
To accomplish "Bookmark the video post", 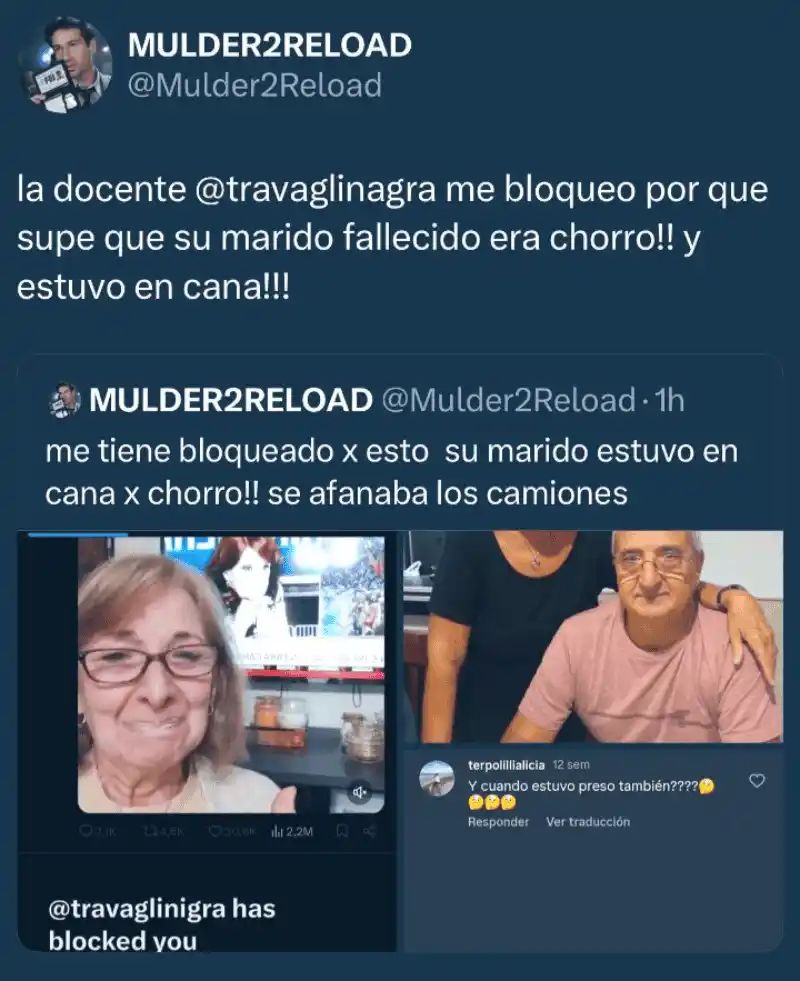I will click(x=343, y=828).
